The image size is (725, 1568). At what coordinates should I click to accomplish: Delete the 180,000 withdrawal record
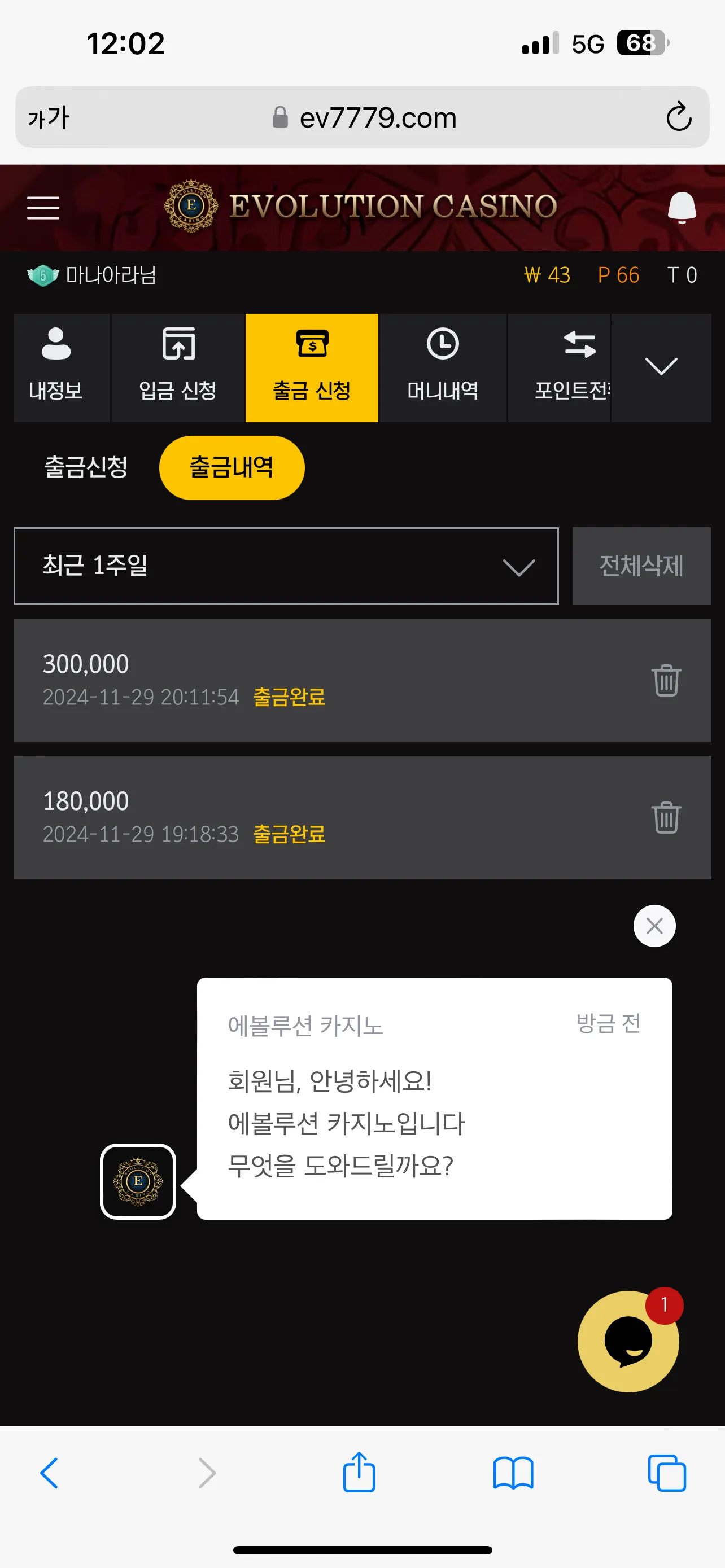(x=666, y=817)
